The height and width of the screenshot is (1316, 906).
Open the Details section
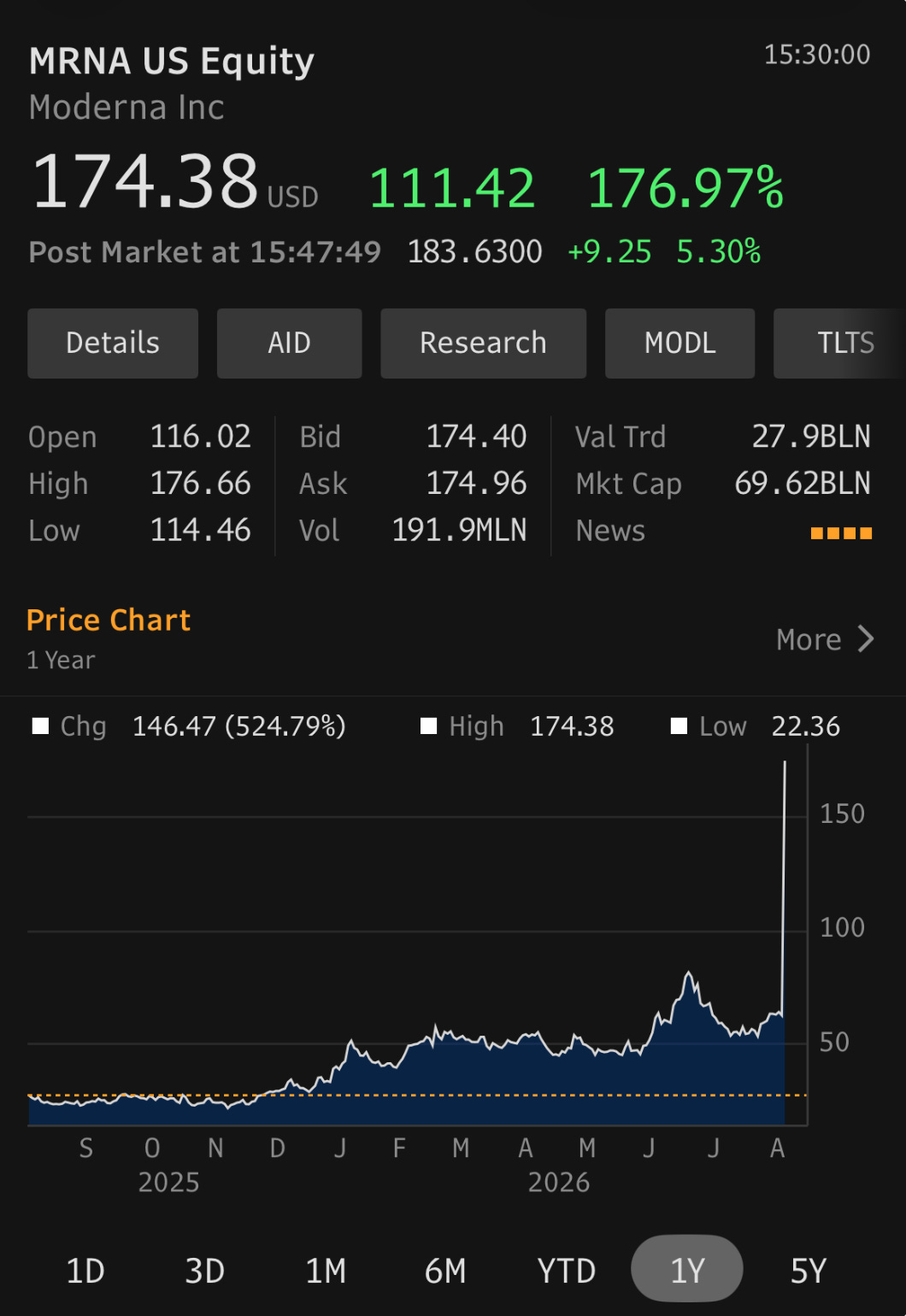(x=113, y=344)
